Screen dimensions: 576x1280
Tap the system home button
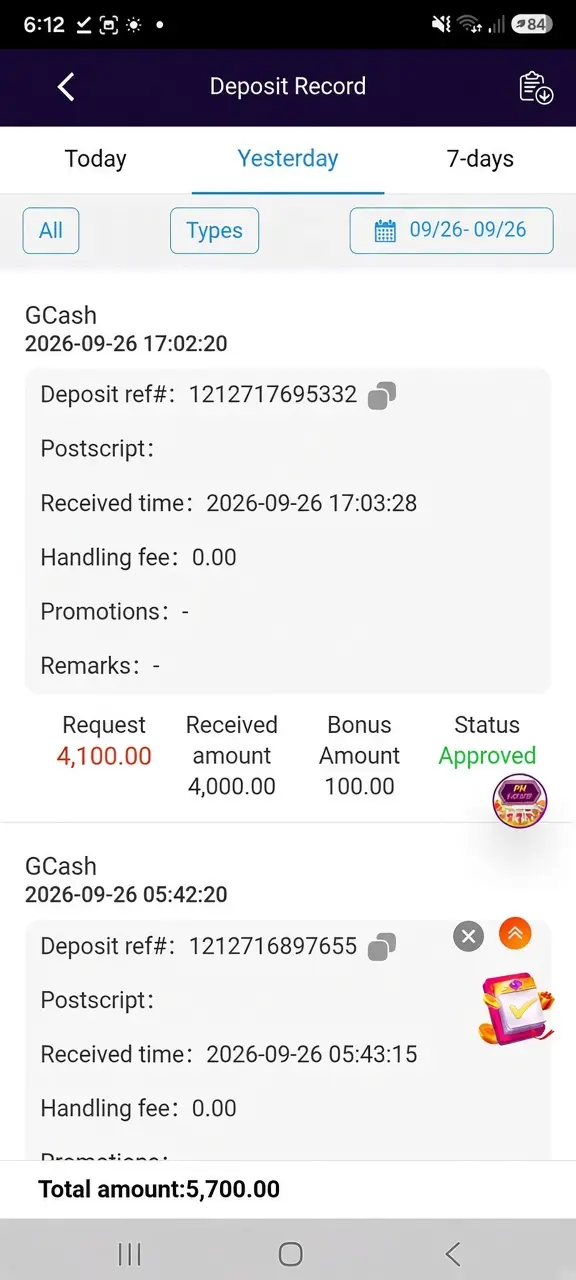coord(290,1254)
